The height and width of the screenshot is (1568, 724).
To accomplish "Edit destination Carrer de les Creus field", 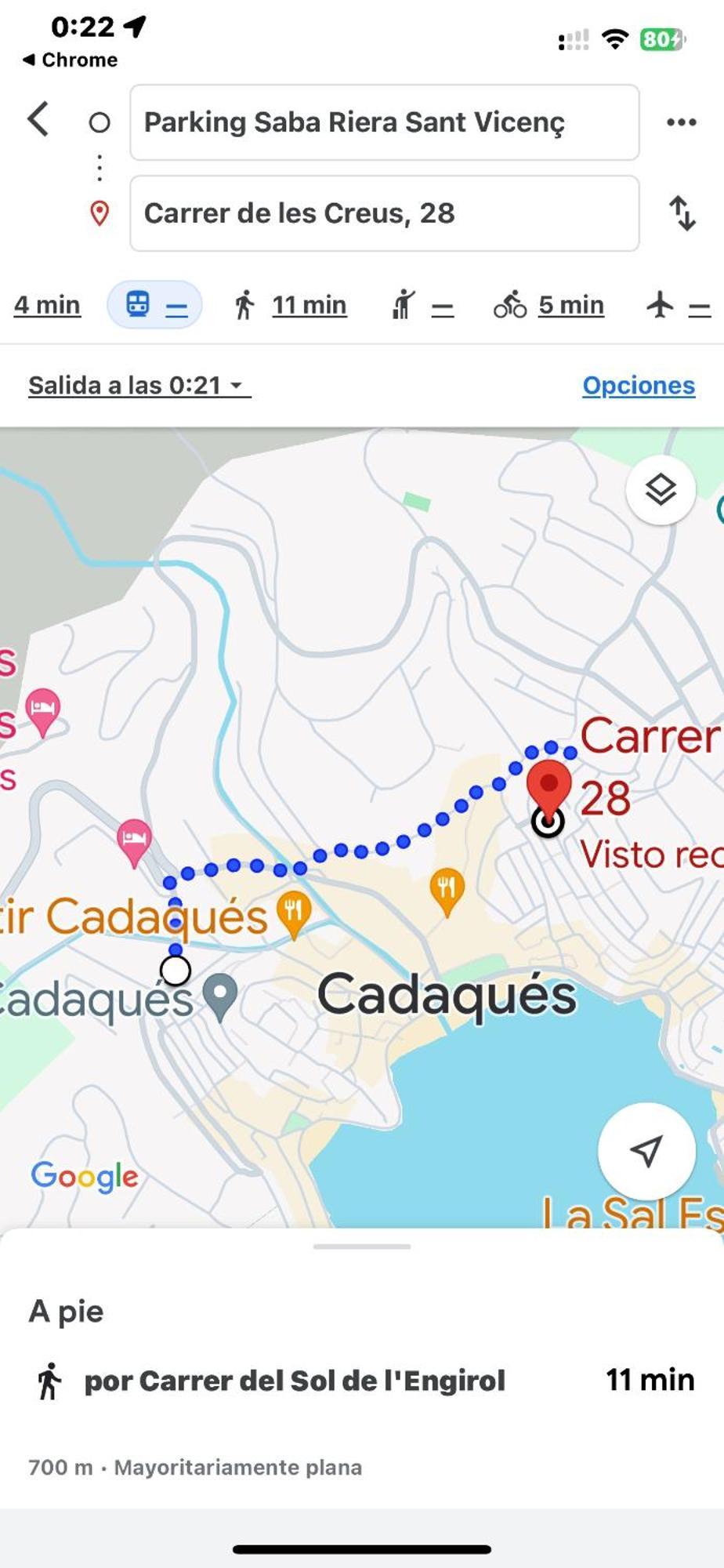I will pos(384,213).
